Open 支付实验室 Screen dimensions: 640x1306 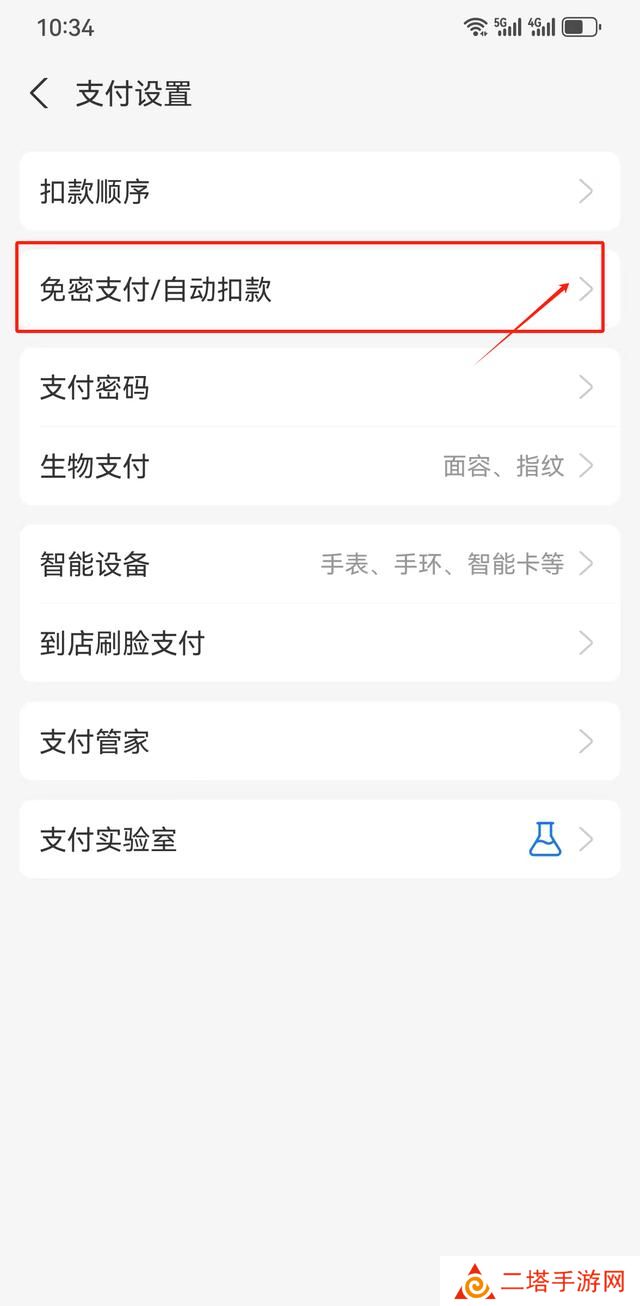(x=320, y=839)
